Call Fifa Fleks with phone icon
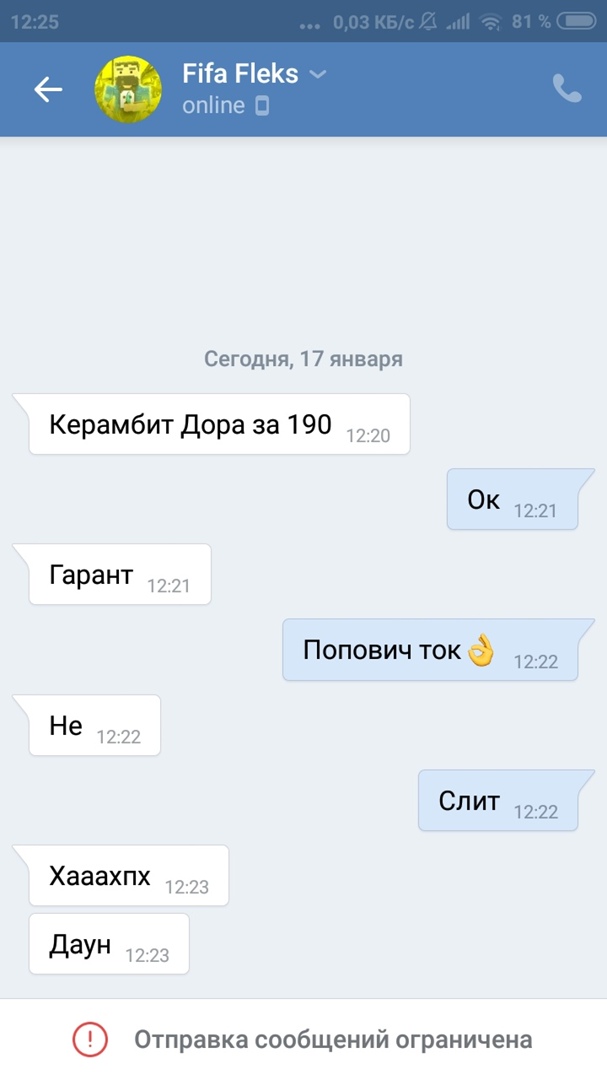607x1080 pixels. click(x=566, y=90)
